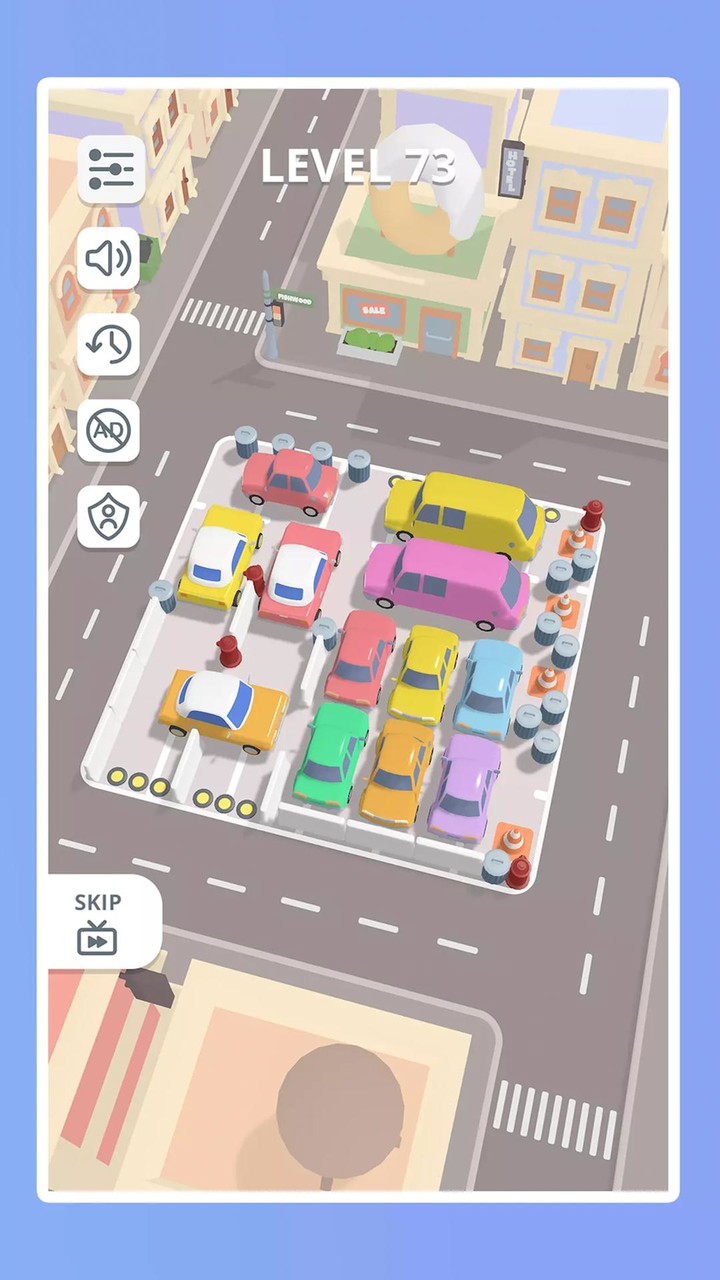This screenshot has height=1280, width=720.
Task: Open the game settings sliders icon
Action: (x=110, y=168)
